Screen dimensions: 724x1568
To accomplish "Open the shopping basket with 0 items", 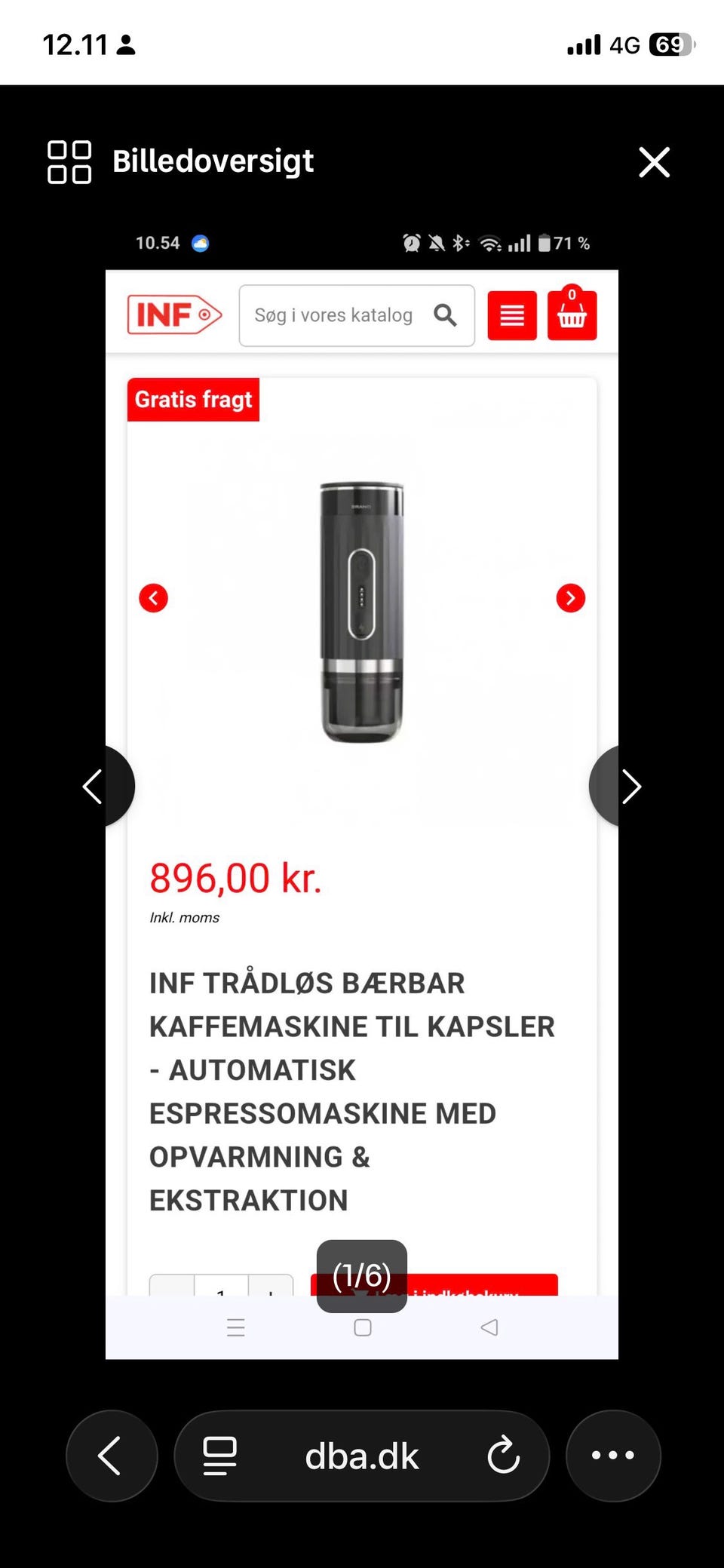I will (x=572, y=315).
